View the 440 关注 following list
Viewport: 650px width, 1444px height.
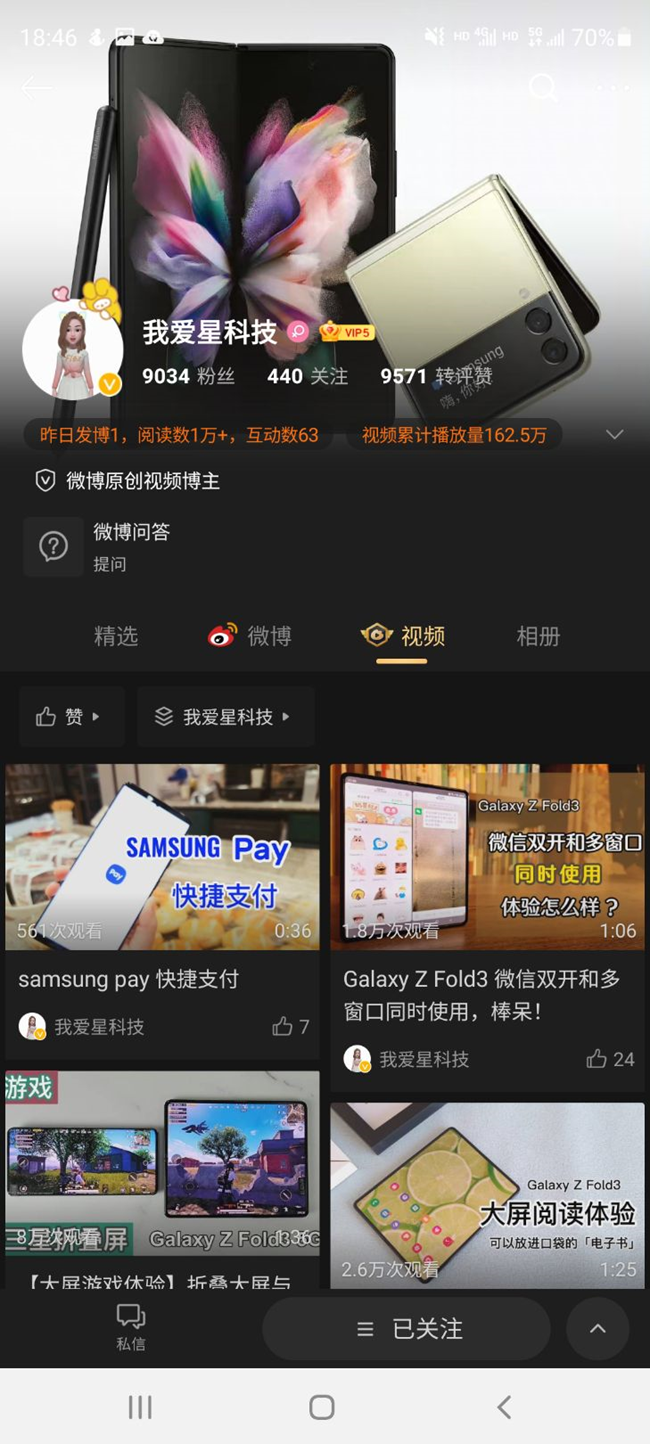click(x=307, y=376)
